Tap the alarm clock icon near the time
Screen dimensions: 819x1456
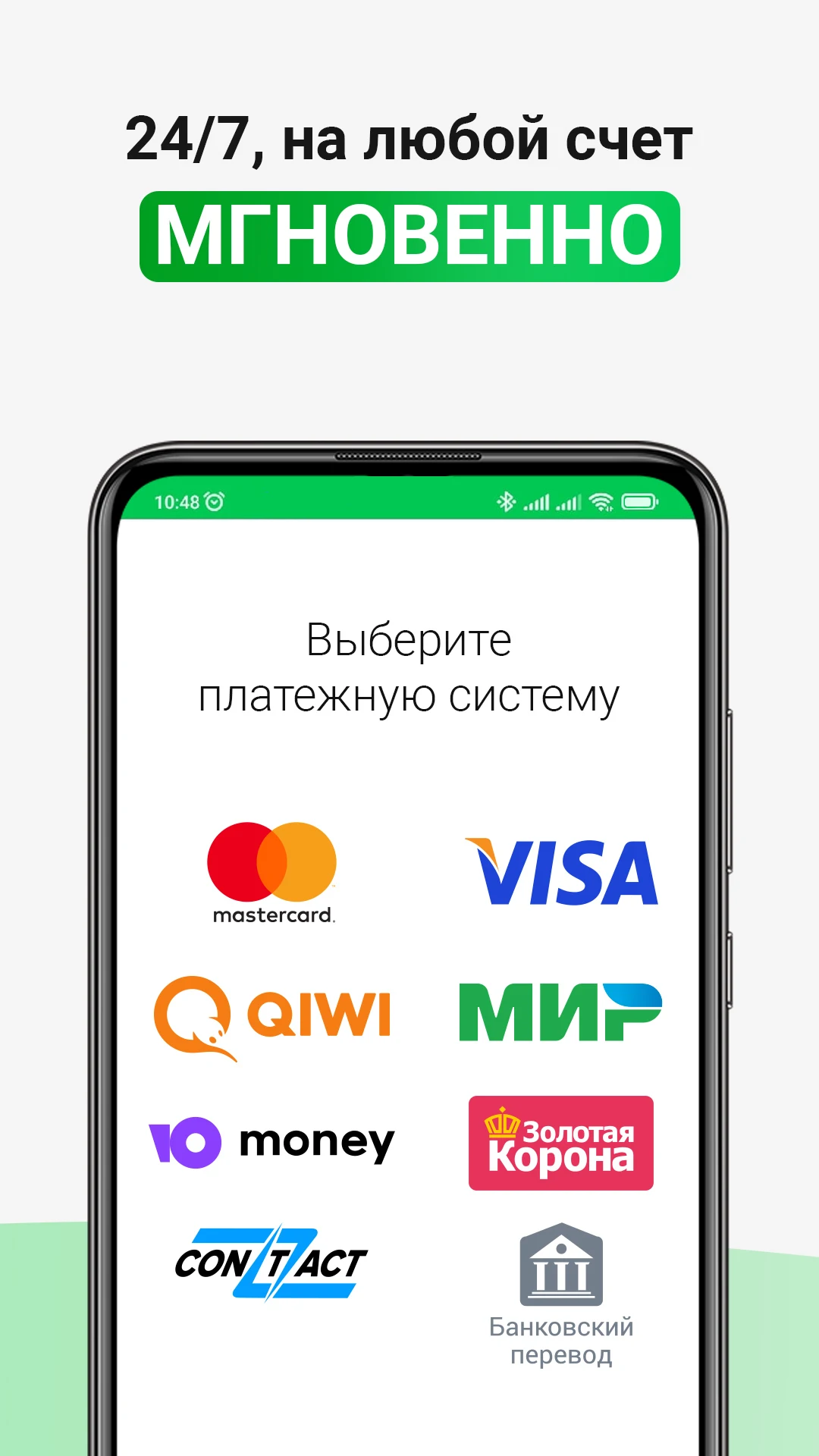pyautogui.click(x=214, y=502)
